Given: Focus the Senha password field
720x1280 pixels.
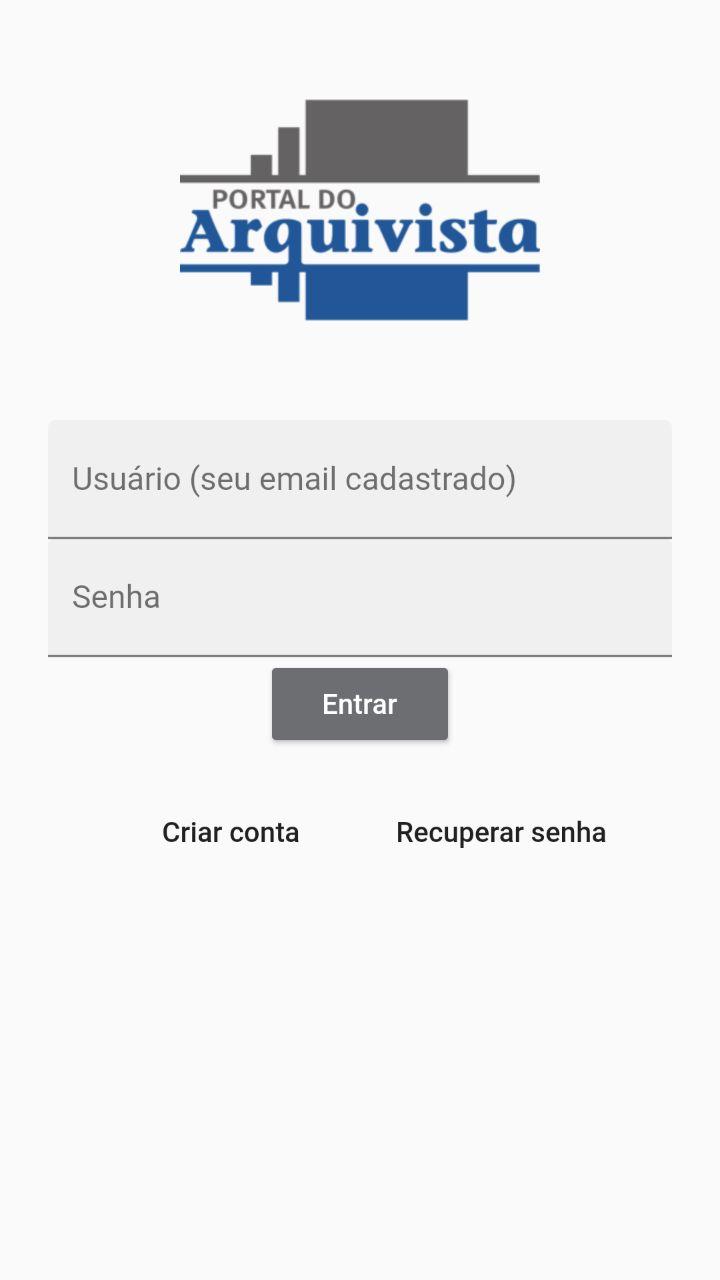Looking at the screenshot, I should point(360,597).
